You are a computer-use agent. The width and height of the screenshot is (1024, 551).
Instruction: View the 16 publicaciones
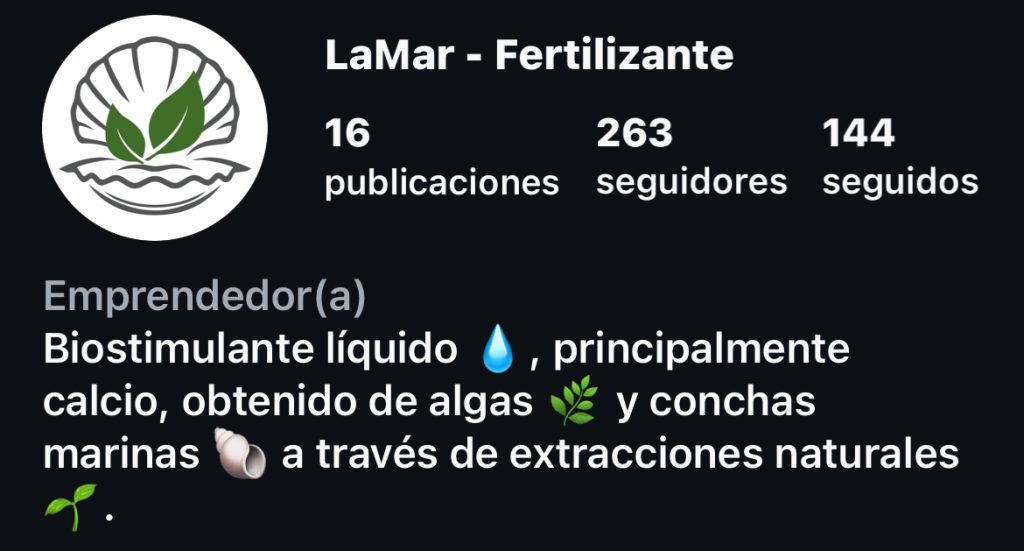click(441, 158)
